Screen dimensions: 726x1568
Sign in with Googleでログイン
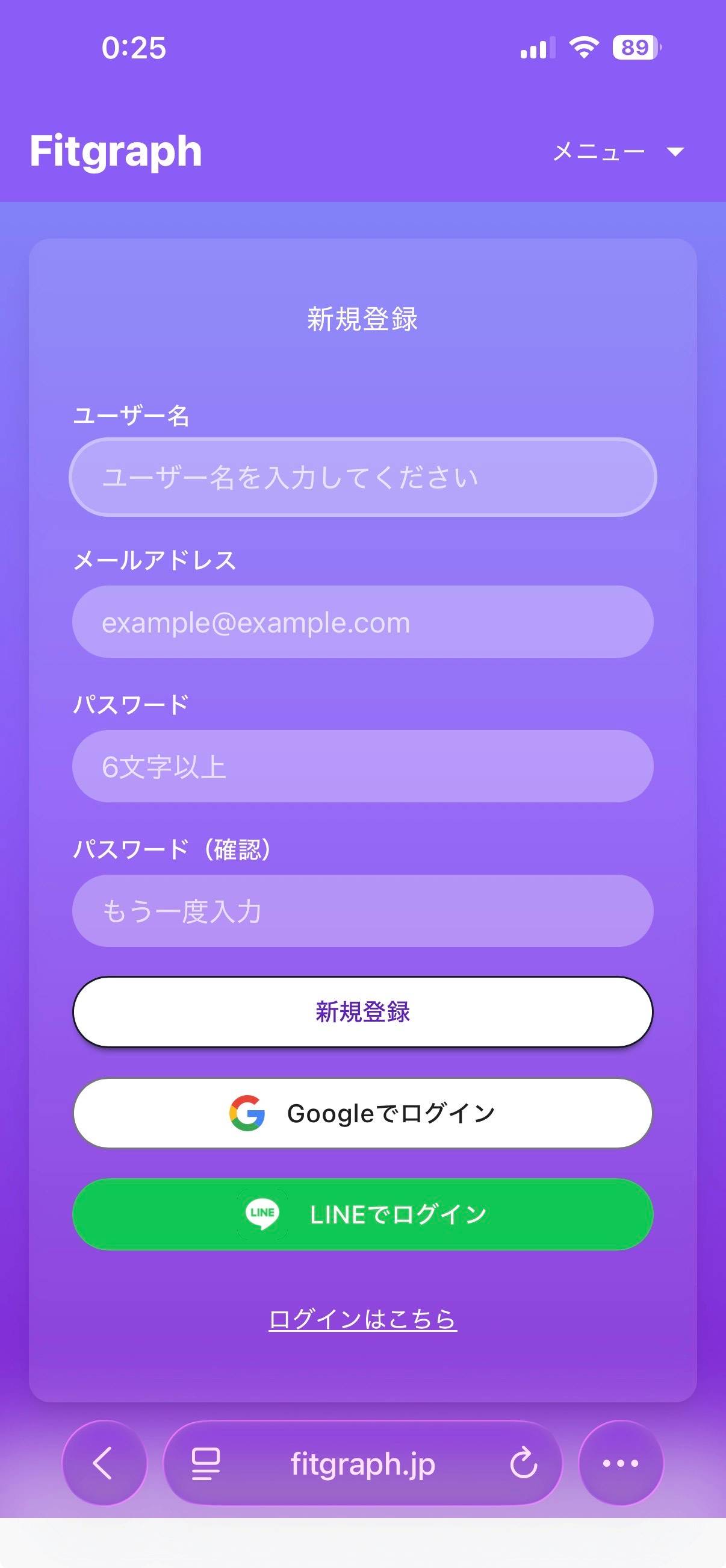[362, 1113]
